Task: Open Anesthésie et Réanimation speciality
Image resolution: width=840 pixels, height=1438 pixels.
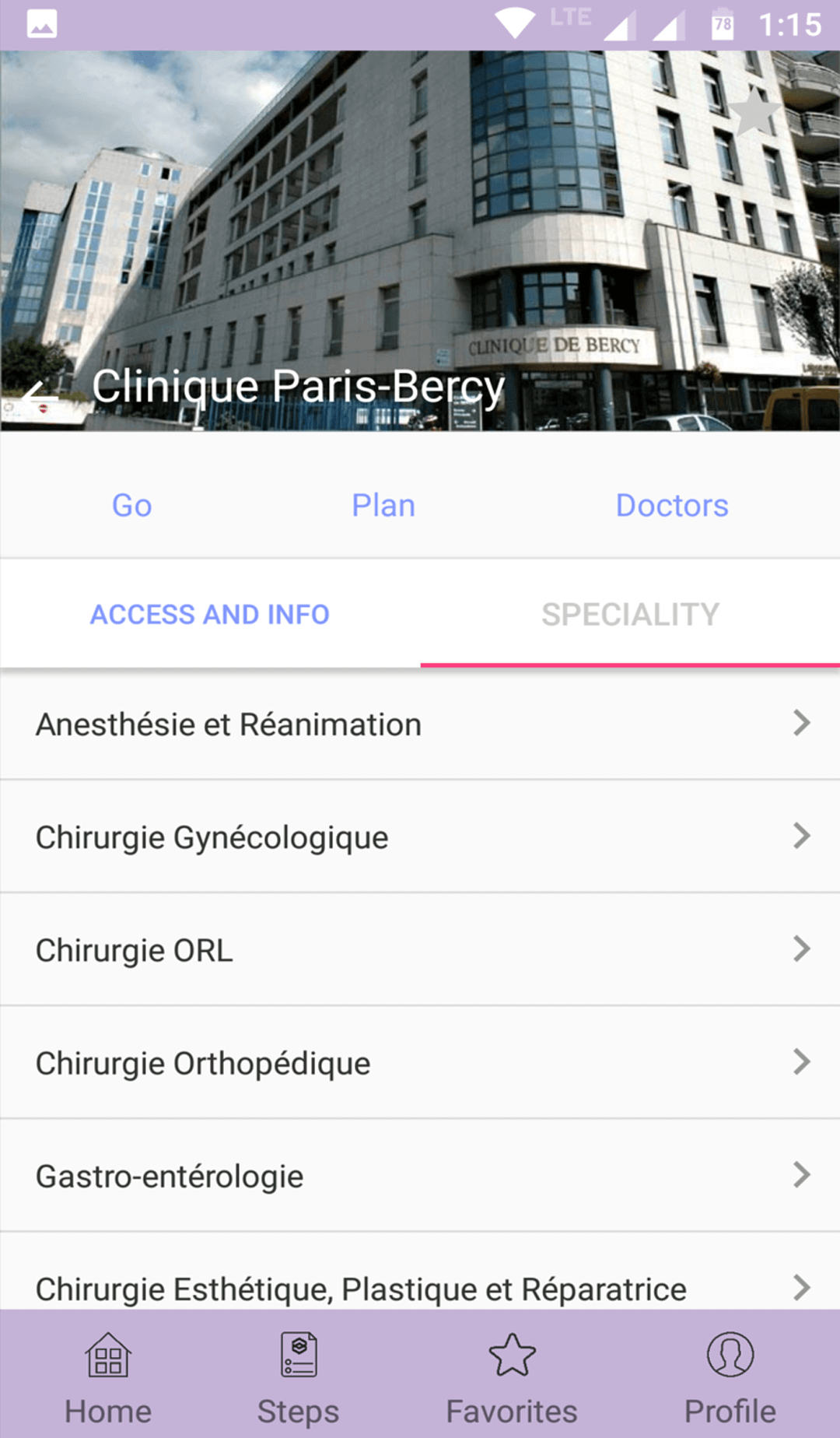Action: click(420, 724)
